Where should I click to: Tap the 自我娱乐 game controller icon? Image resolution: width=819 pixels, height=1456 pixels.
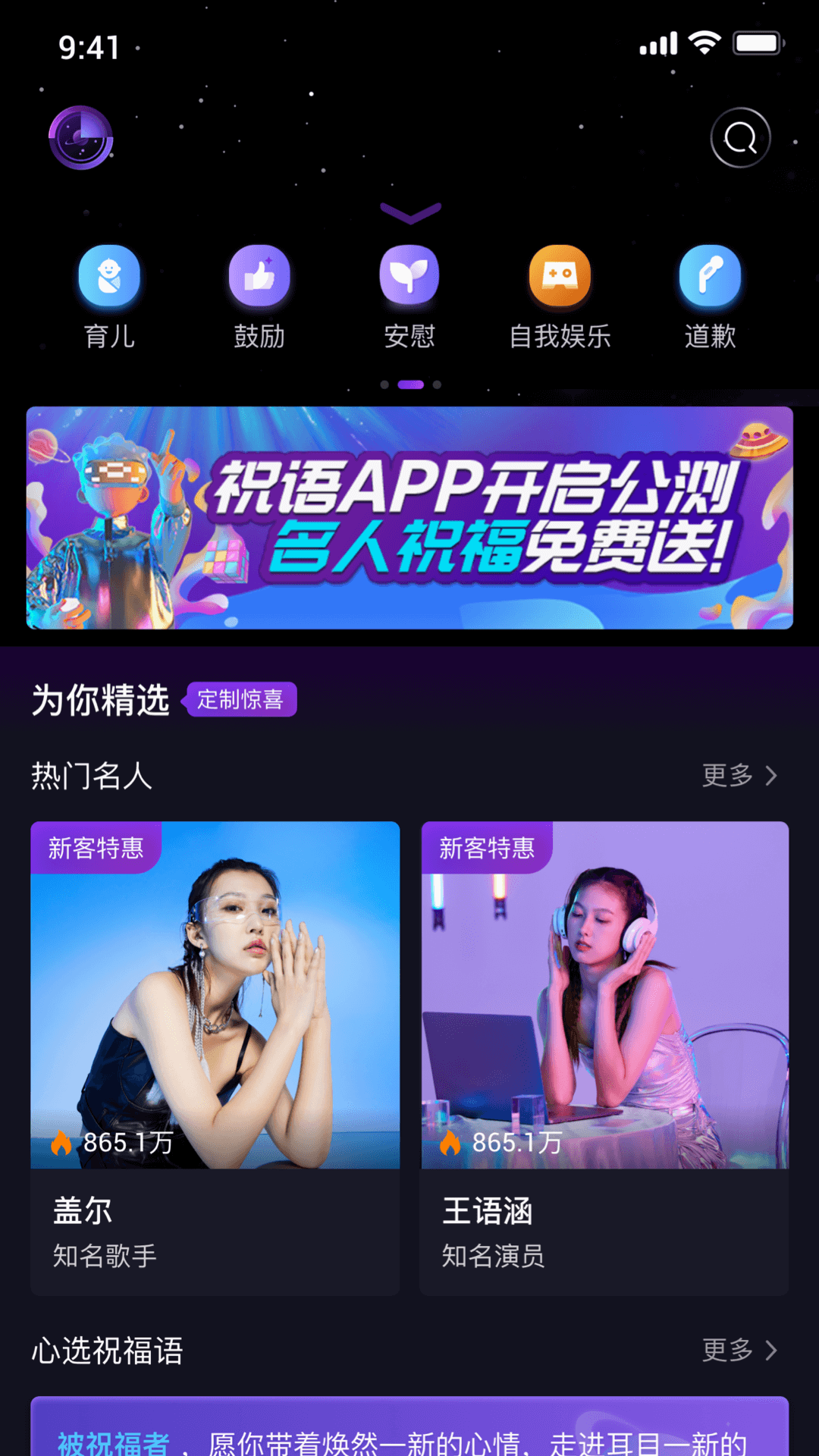560,277
